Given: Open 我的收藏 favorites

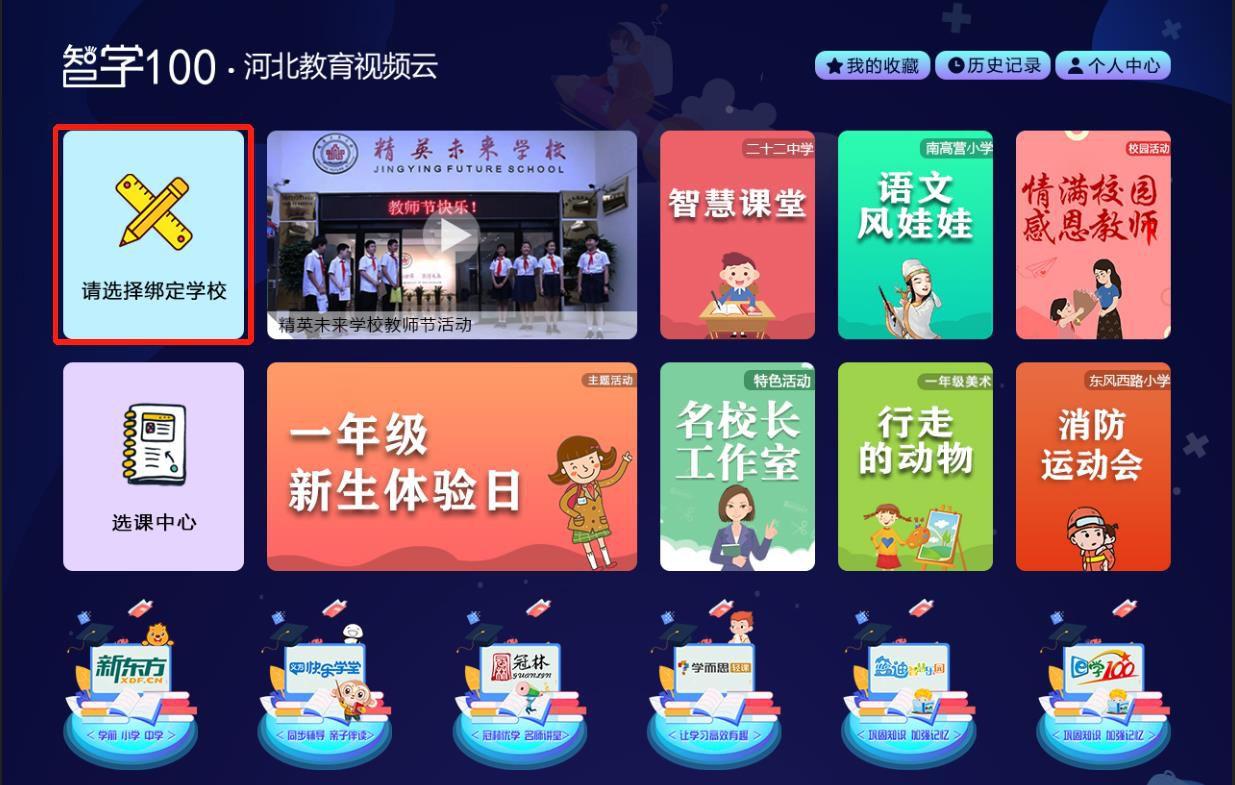Looking at the screenshot, I should tap(872, 66).
